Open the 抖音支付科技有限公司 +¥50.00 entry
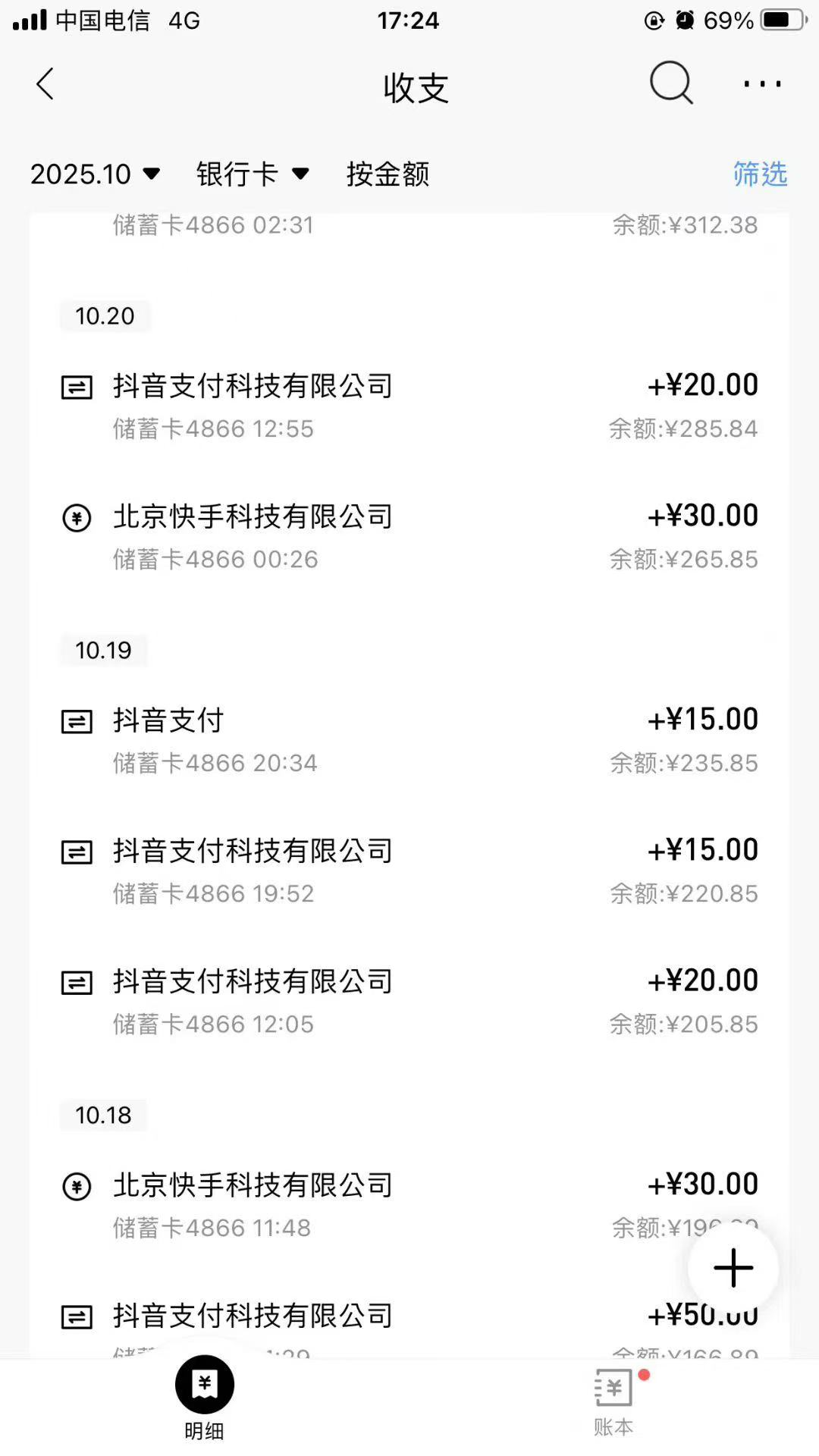The height and width of the screenshot is (1456, 819). click(x=379, y=1318)
